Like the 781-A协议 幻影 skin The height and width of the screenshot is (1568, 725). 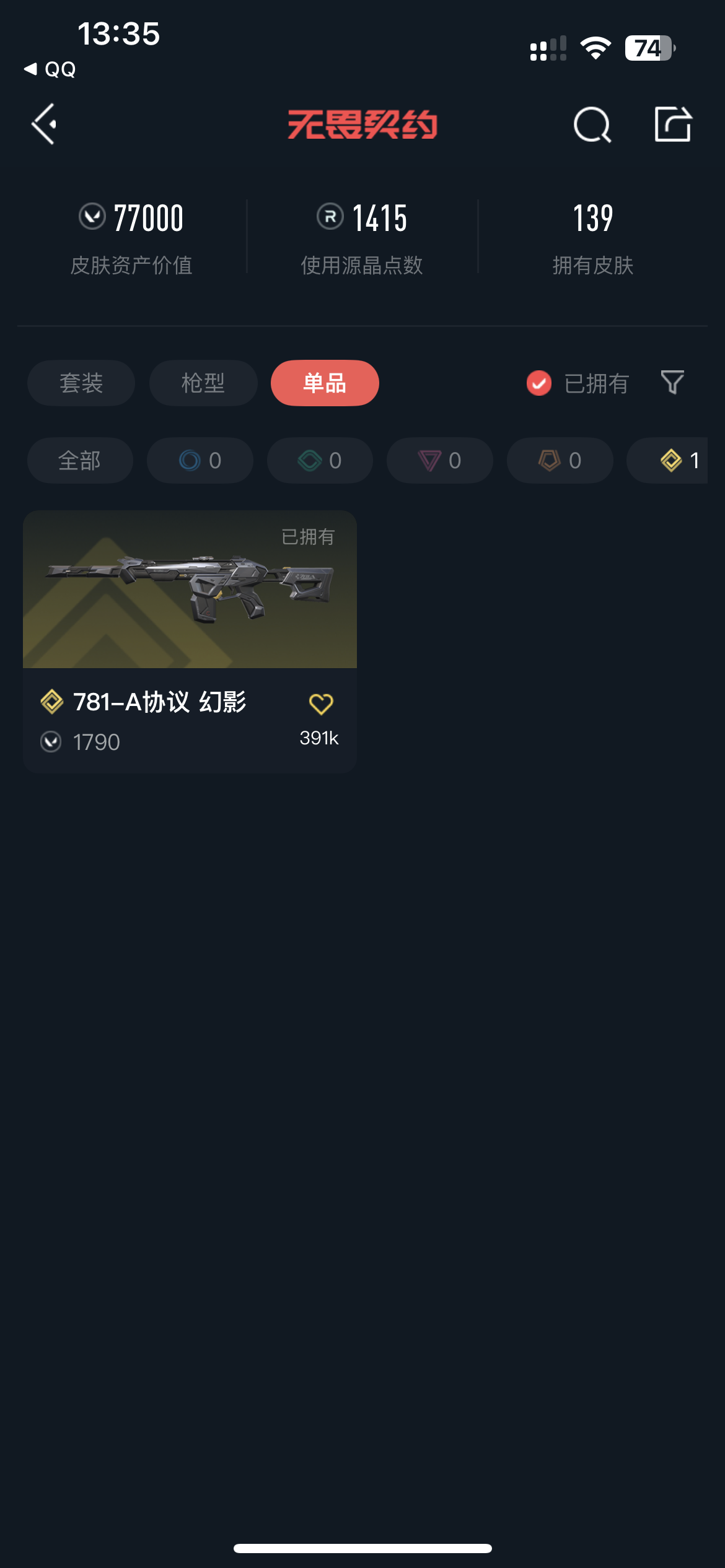pos(320,704)
